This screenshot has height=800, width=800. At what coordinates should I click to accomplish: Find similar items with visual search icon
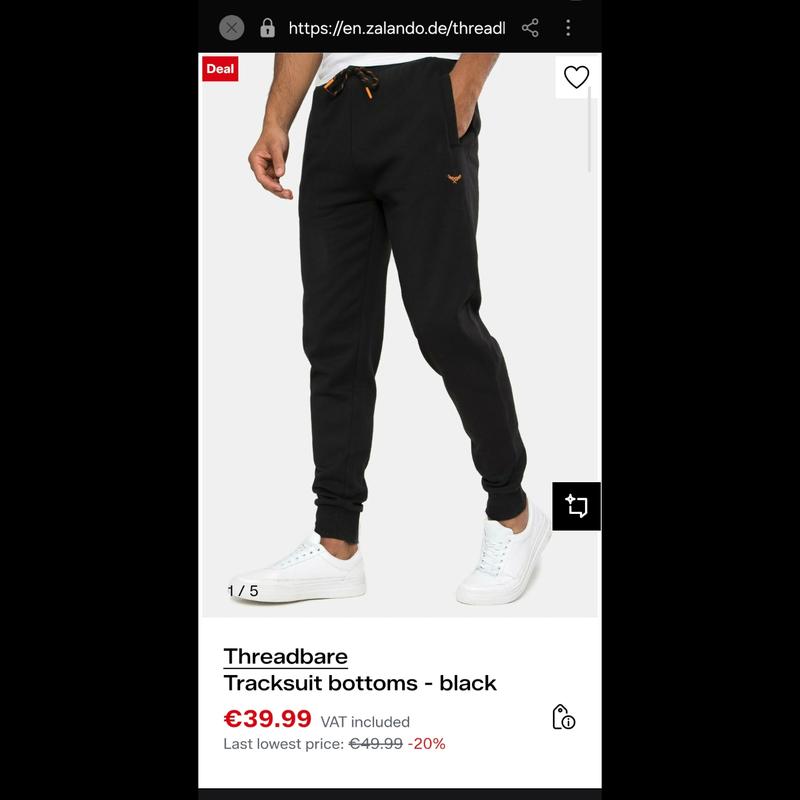click(x=576, y=506)
